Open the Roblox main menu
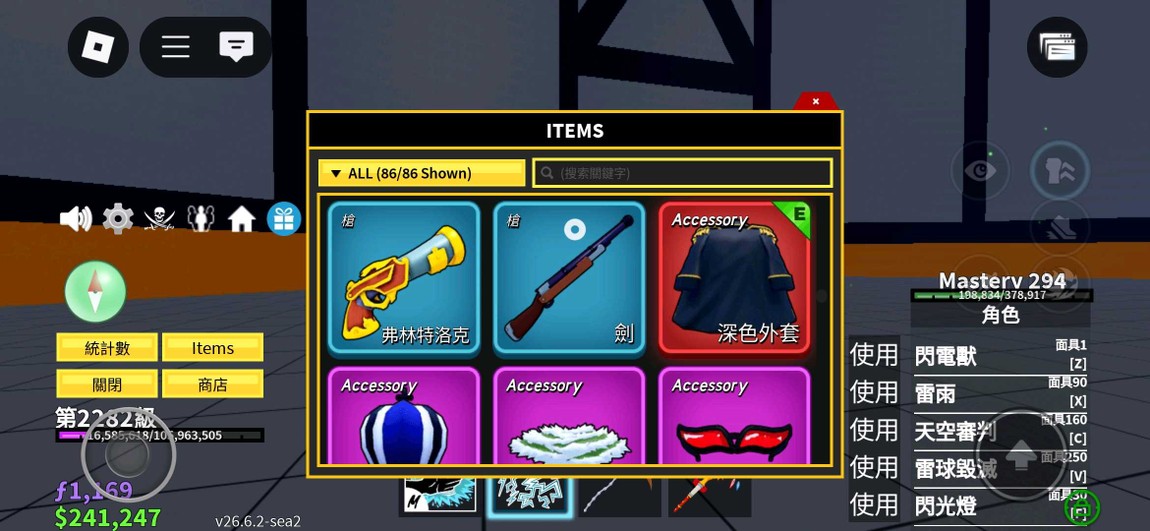 click(98, 47)
